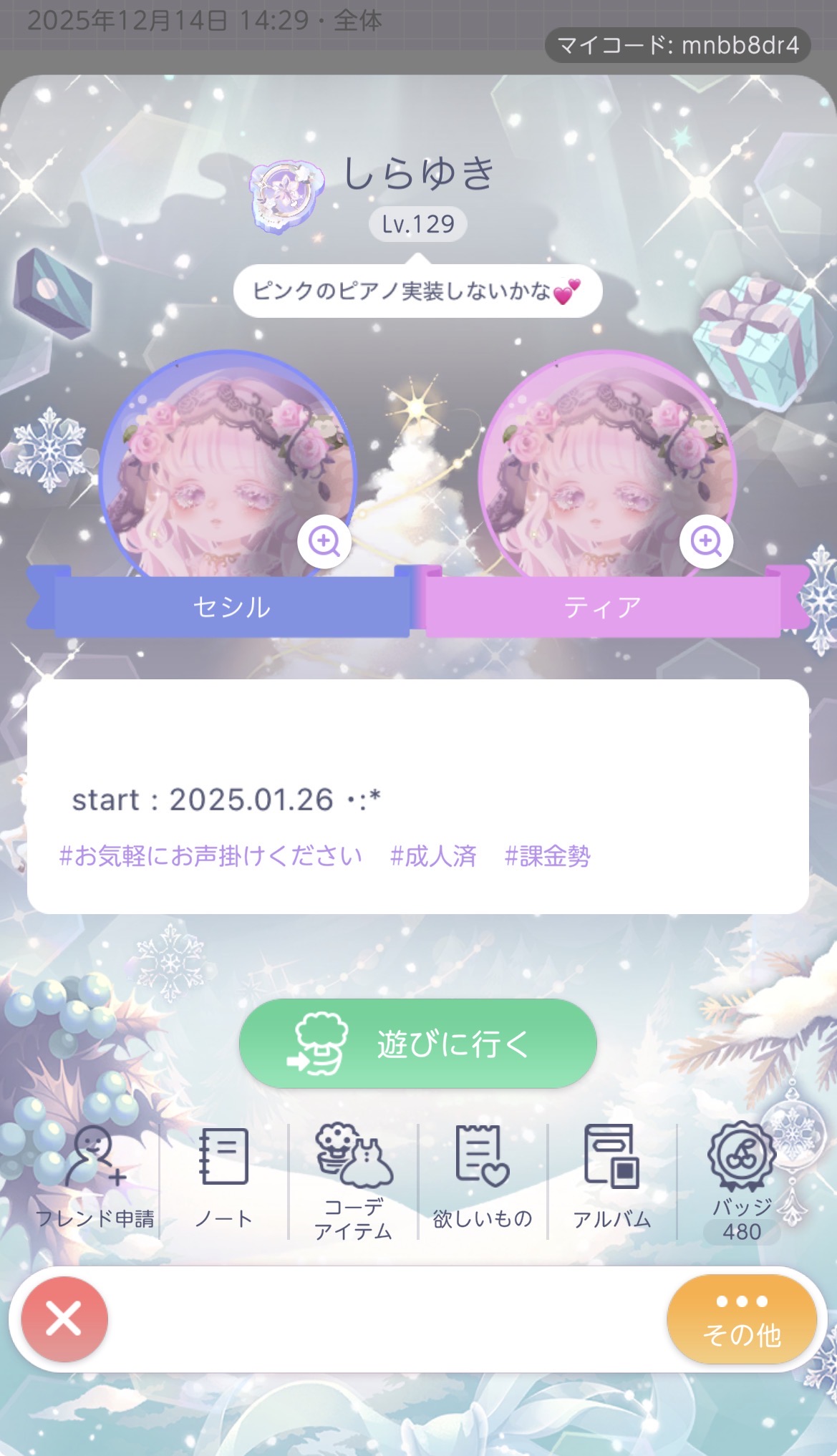Open the ノート notebook
The width and height of the screenshot is (837, 1456).
click(x=224, y=1178)
